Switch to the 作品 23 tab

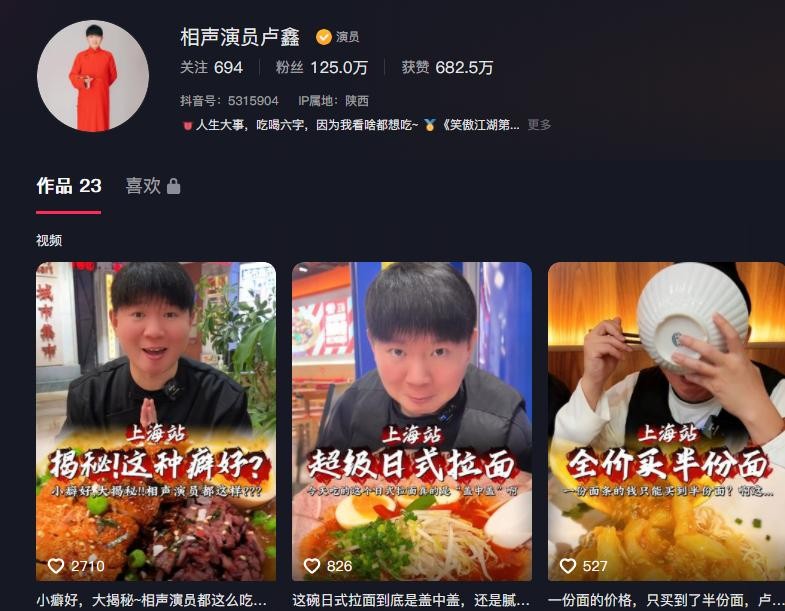pyautogui.click(x=69, y=186)
